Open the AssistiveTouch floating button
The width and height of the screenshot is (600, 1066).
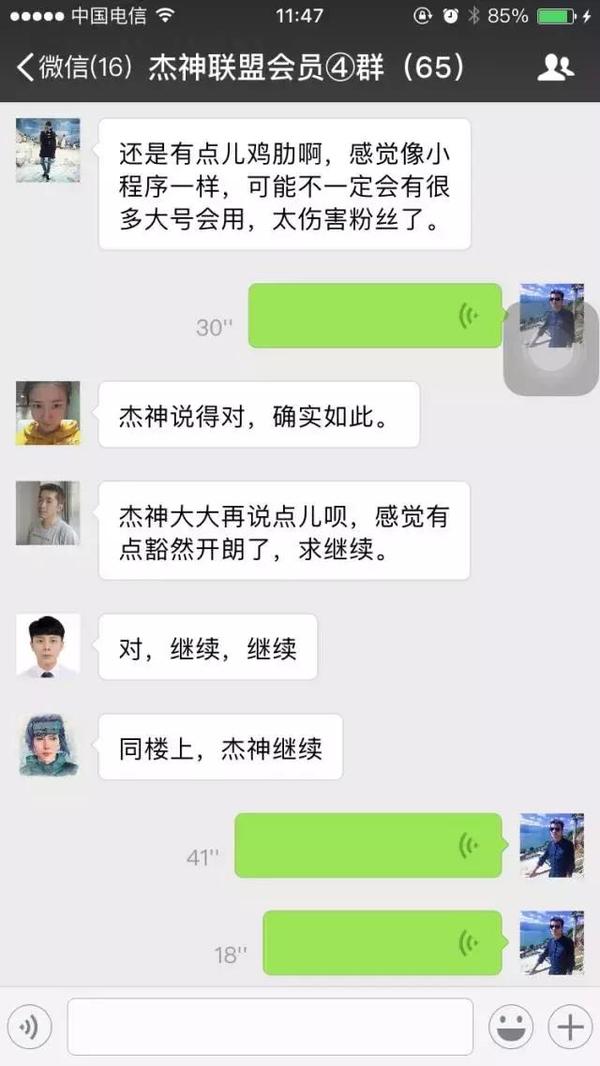(x=551, y=348)
